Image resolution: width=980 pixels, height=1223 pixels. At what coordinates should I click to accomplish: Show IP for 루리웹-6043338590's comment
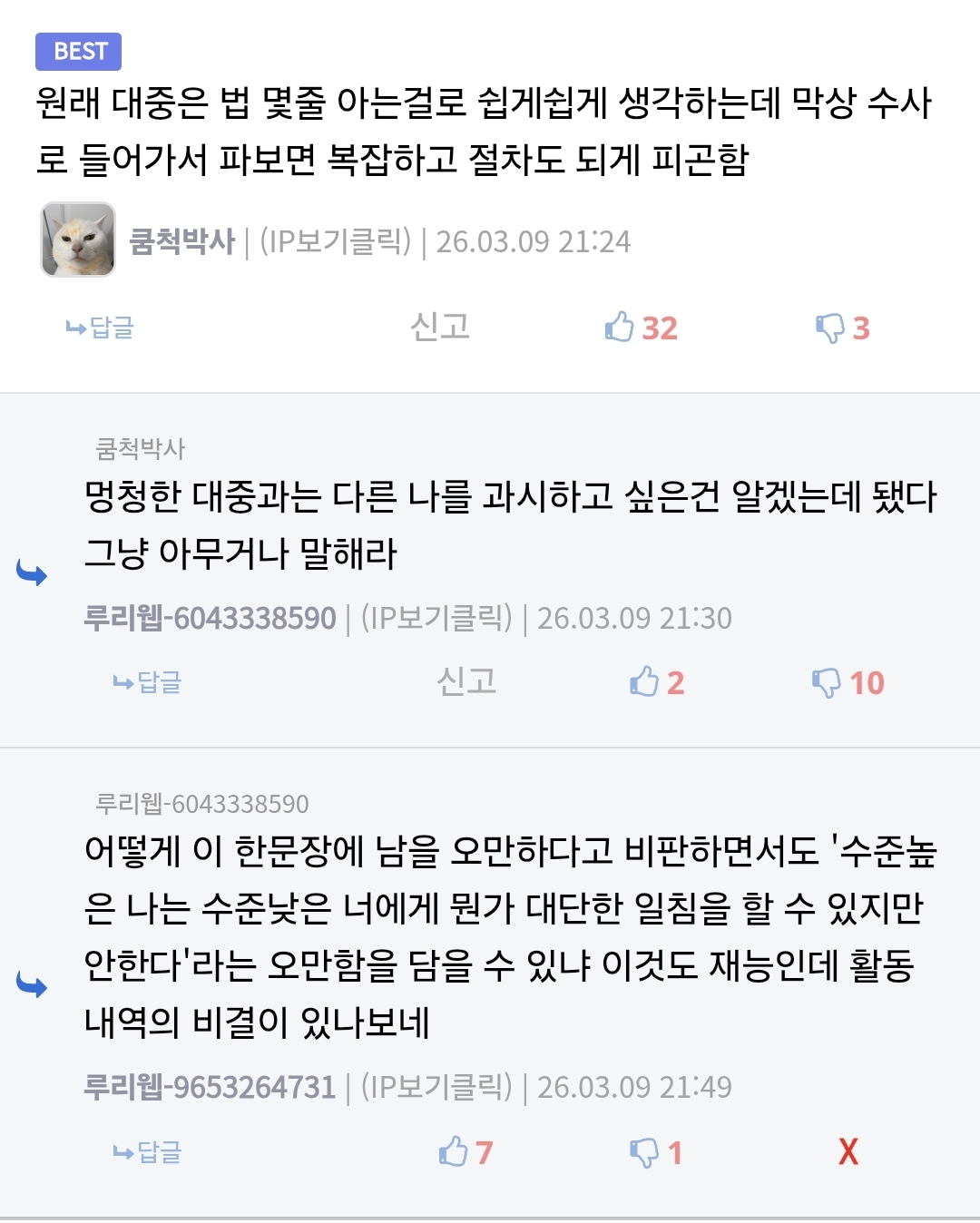436,619
